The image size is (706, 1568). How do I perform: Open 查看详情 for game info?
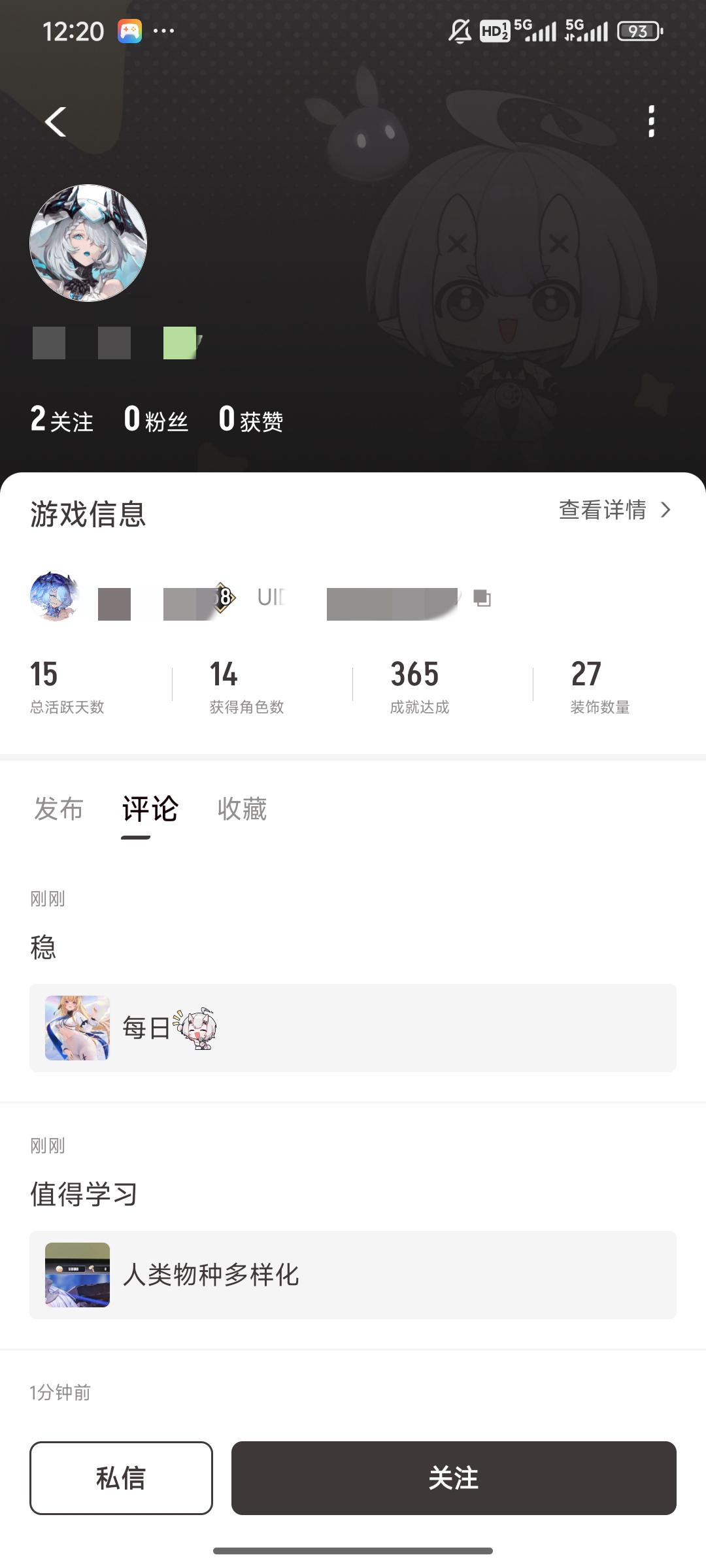tap(614, 510)
